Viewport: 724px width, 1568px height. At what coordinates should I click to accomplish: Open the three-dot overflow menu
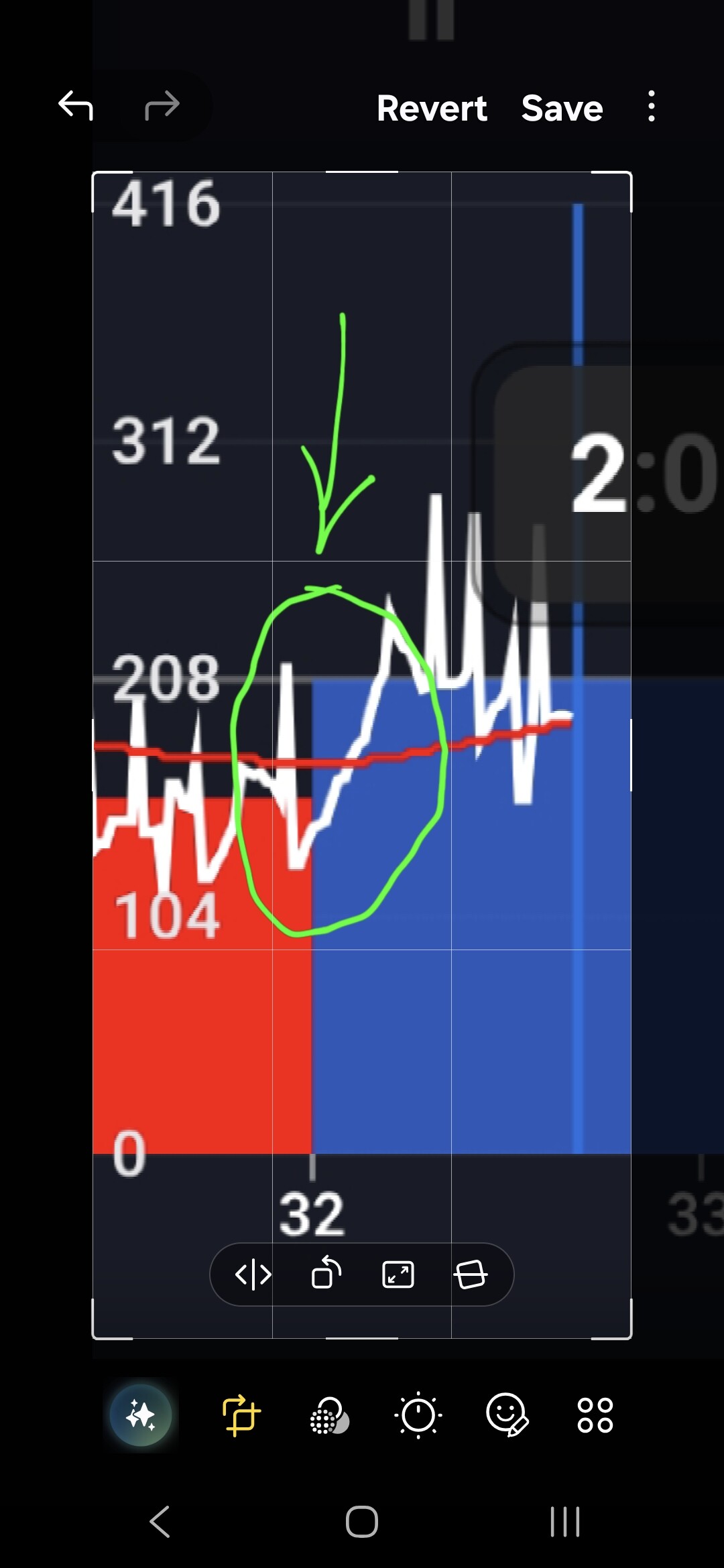(x=651, y=107)
